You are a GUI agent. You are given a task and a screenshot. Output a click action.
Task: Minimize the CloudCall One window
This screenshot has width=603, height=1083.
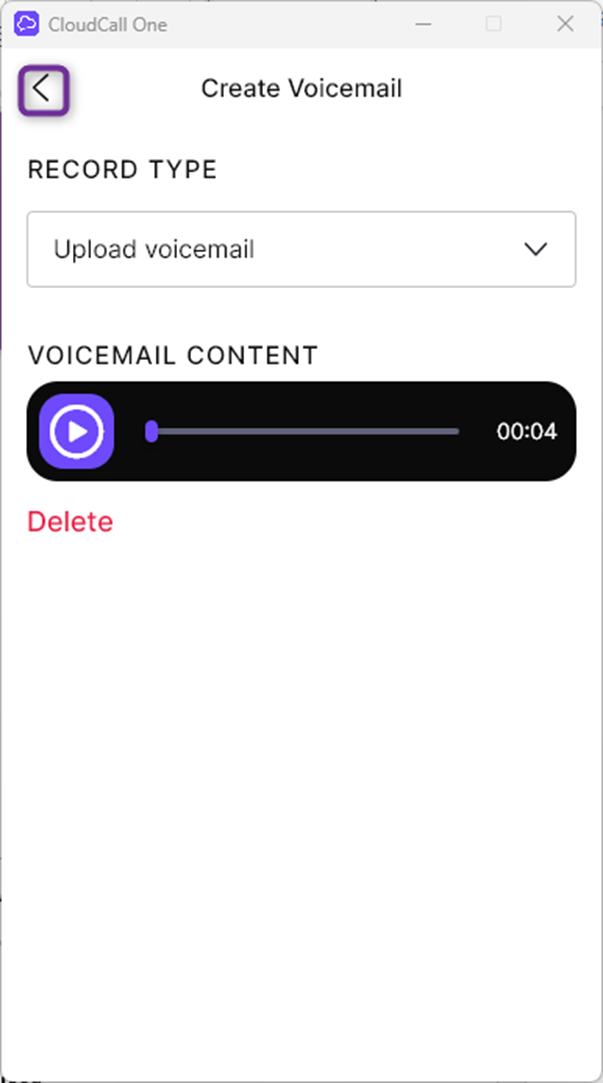tap(423, 24)
